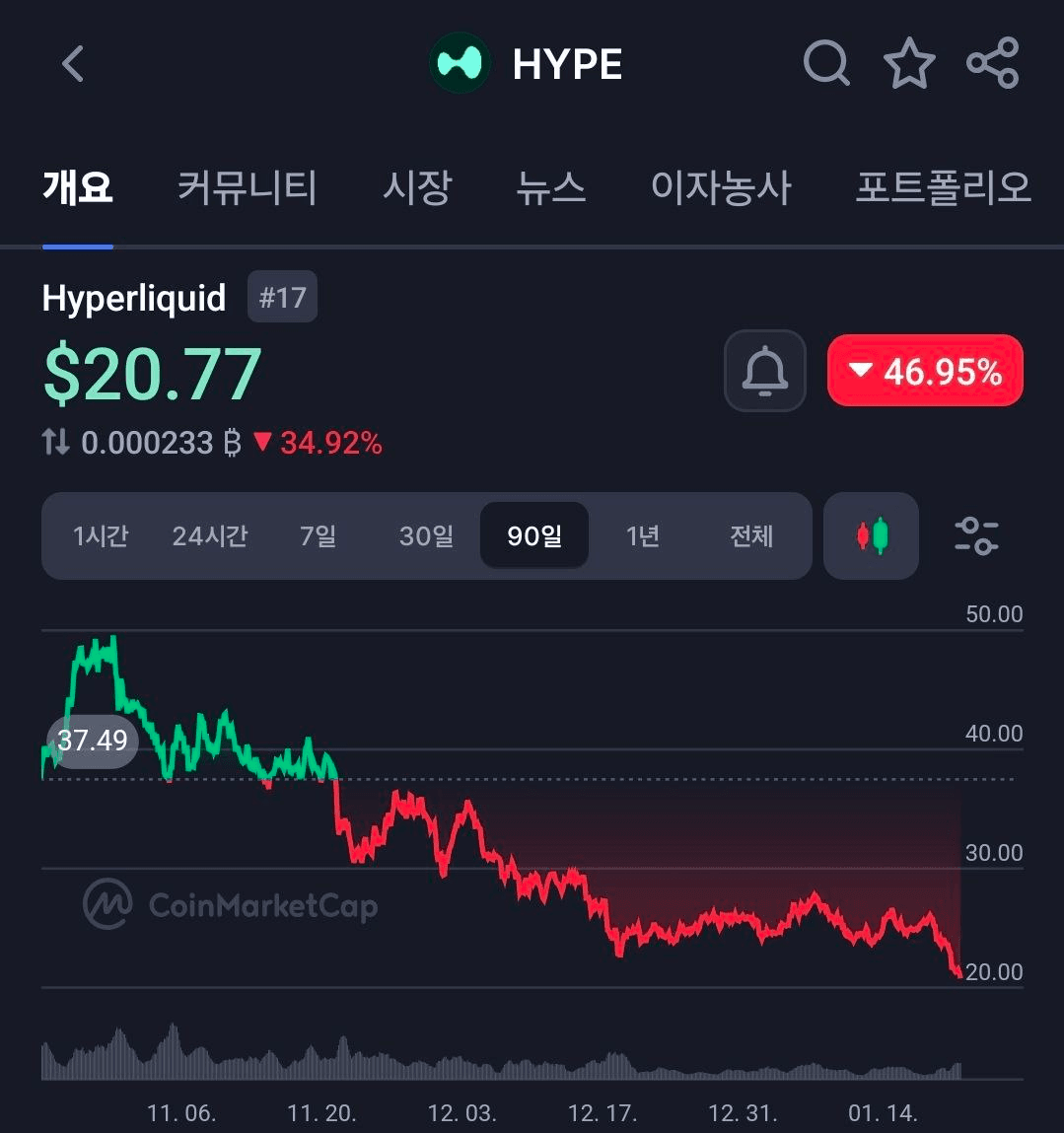View the 전체 chart range

[750, 536]
